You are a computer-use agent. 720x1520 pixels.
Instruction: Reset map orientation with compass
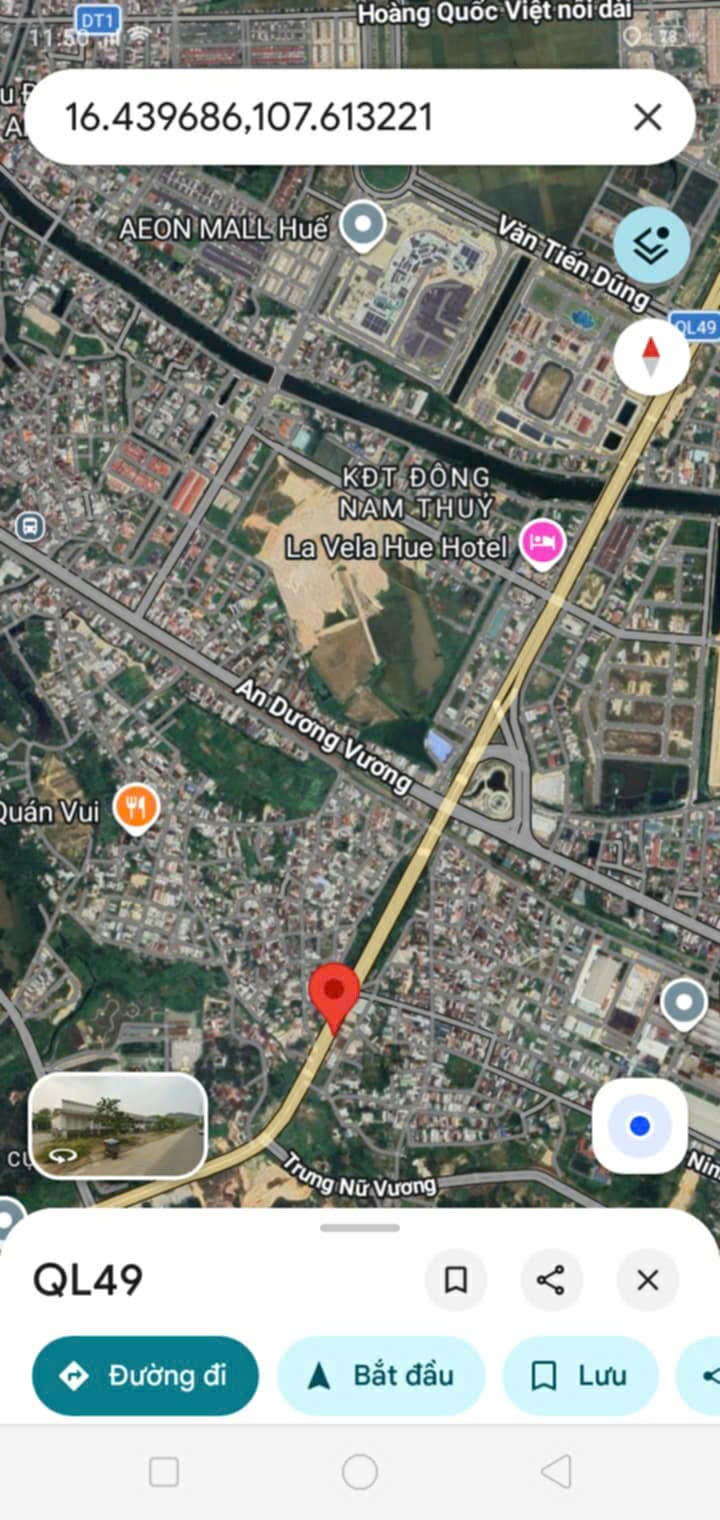point(651,357)
